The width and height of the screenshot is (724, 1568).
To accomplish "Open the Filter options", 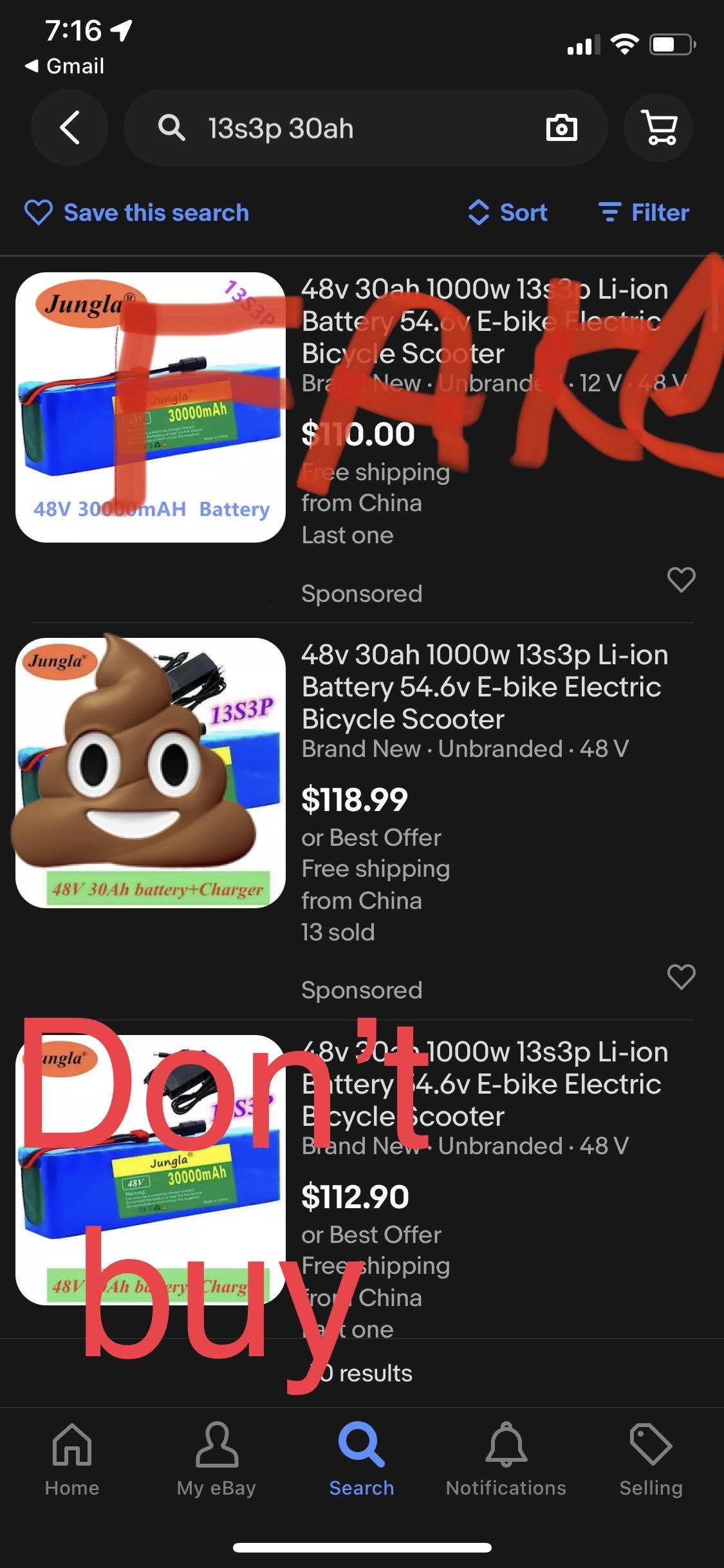I will click(x=644, y=212).
